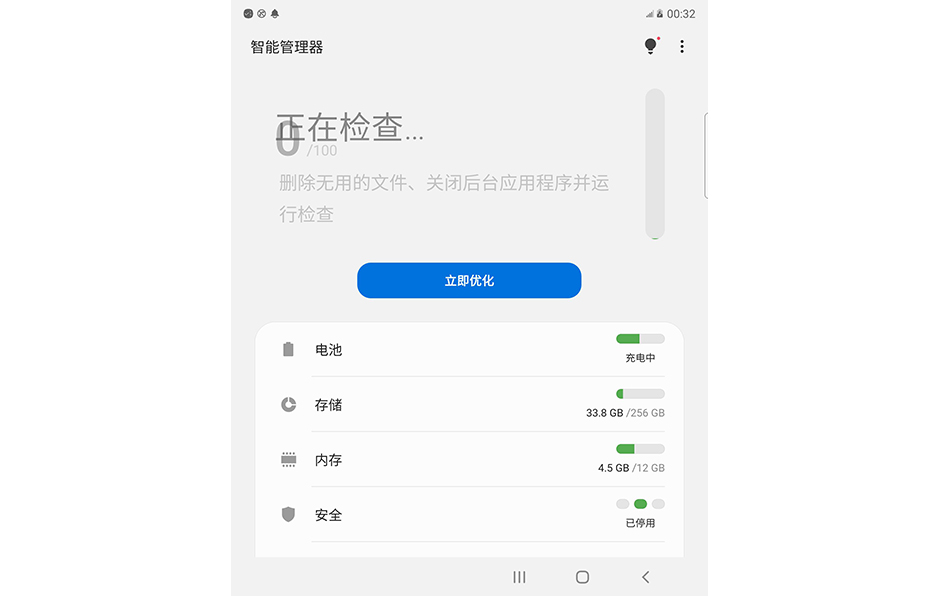This screenshot has width=940, height=596.
Task: Go back using the navigation bar
Action: [645, 577]
